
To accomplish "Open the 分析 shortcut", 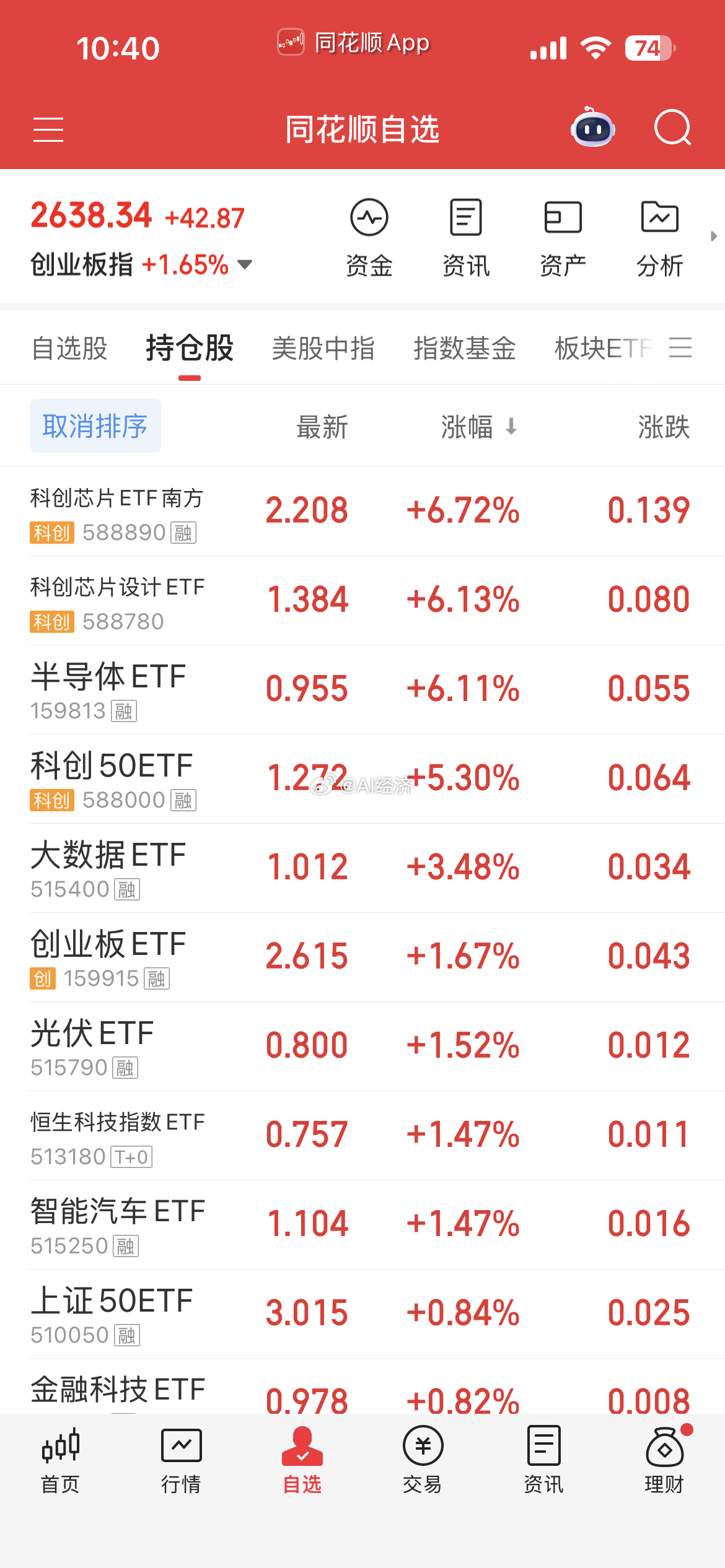I will point(659,238).
